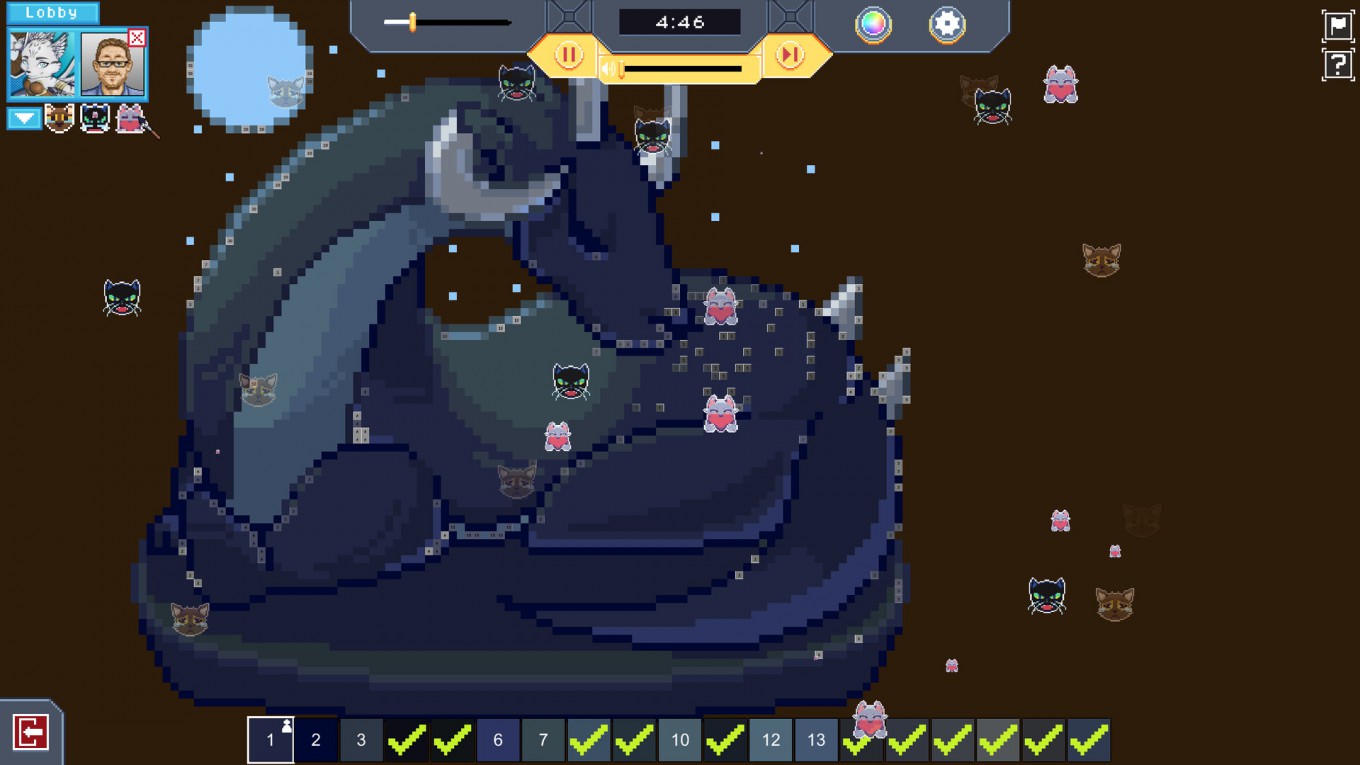Exit via the red arrow button

click(x=31, y=733)
